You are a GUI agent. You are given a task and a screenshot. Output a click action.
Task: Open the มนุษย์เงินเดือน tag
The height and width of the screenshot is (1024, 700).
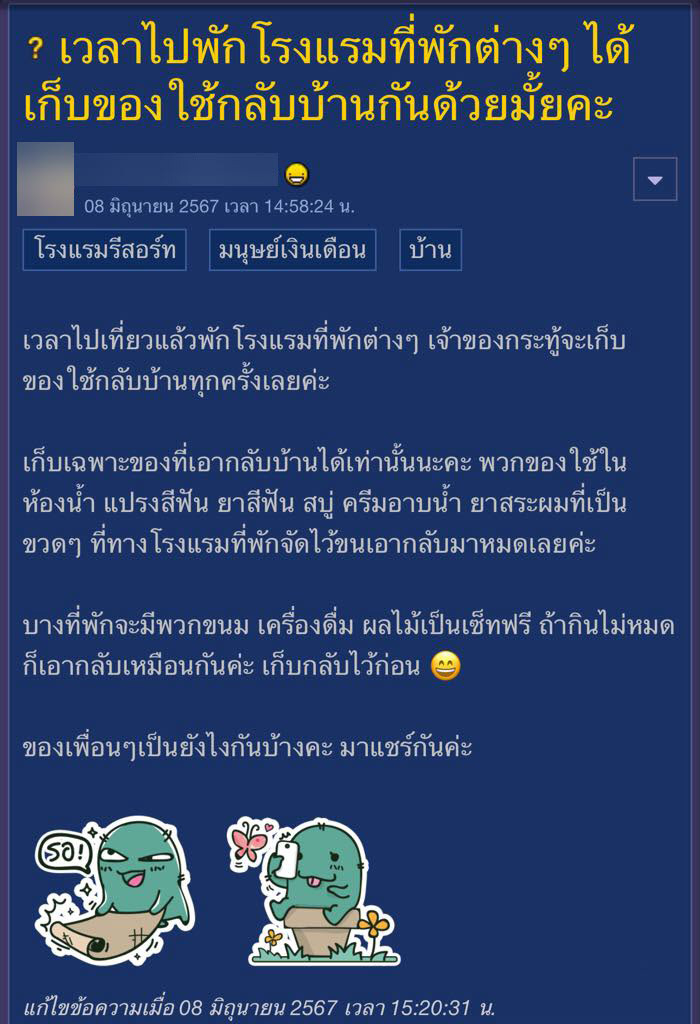click(x=293, y=250)
